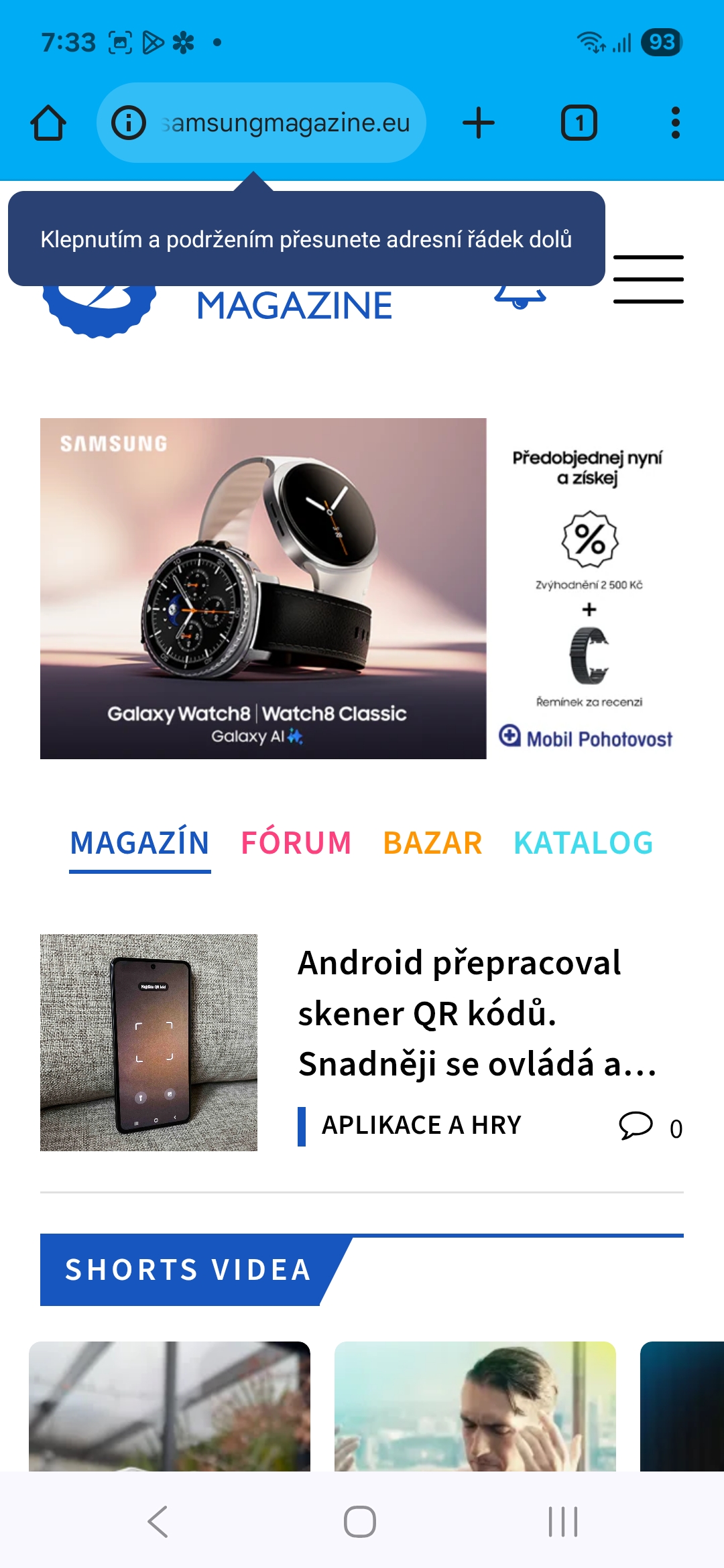724x1568 pixels.
Task: Open the Aplikace a hry category
Action: point(421,1126)
